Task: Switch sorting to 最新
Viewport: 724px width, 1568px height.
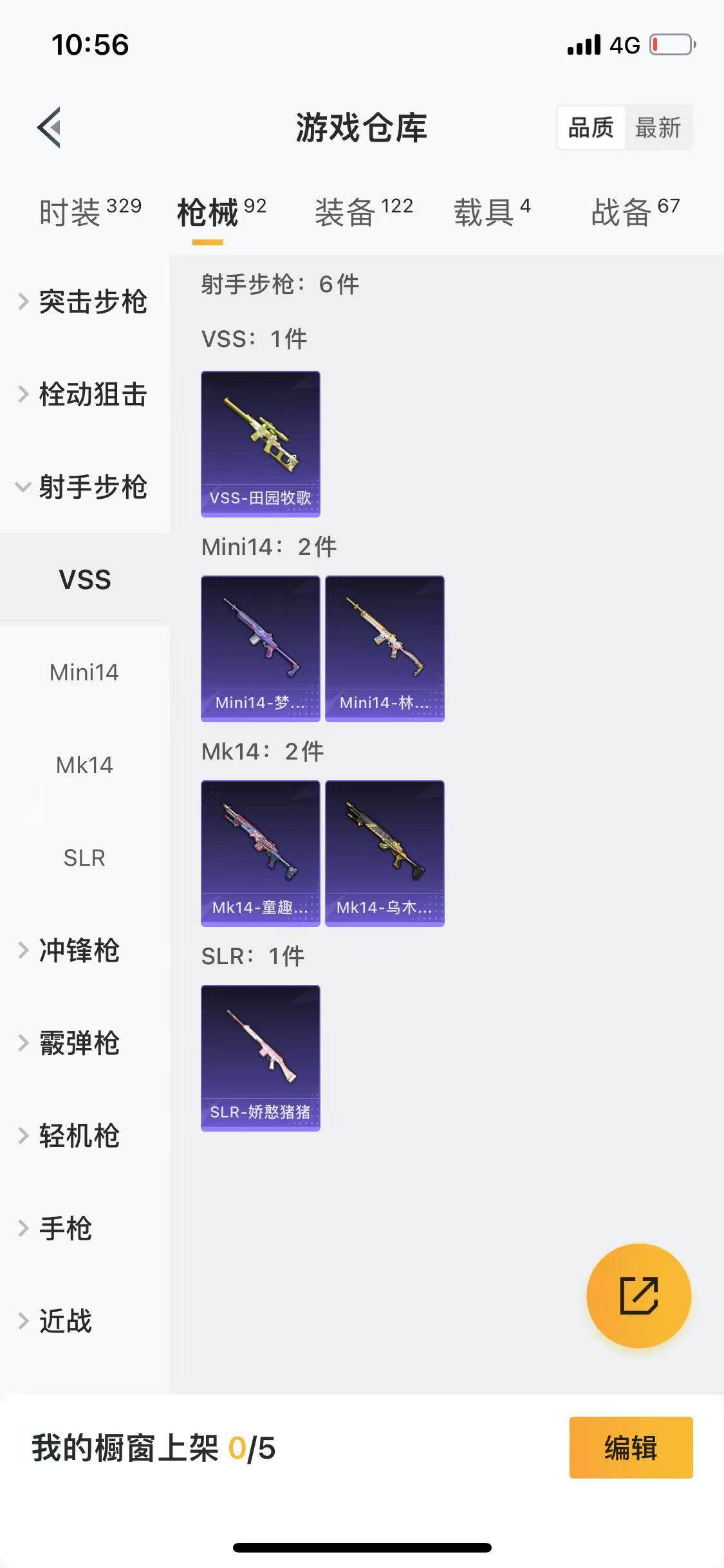Action: 660,128
